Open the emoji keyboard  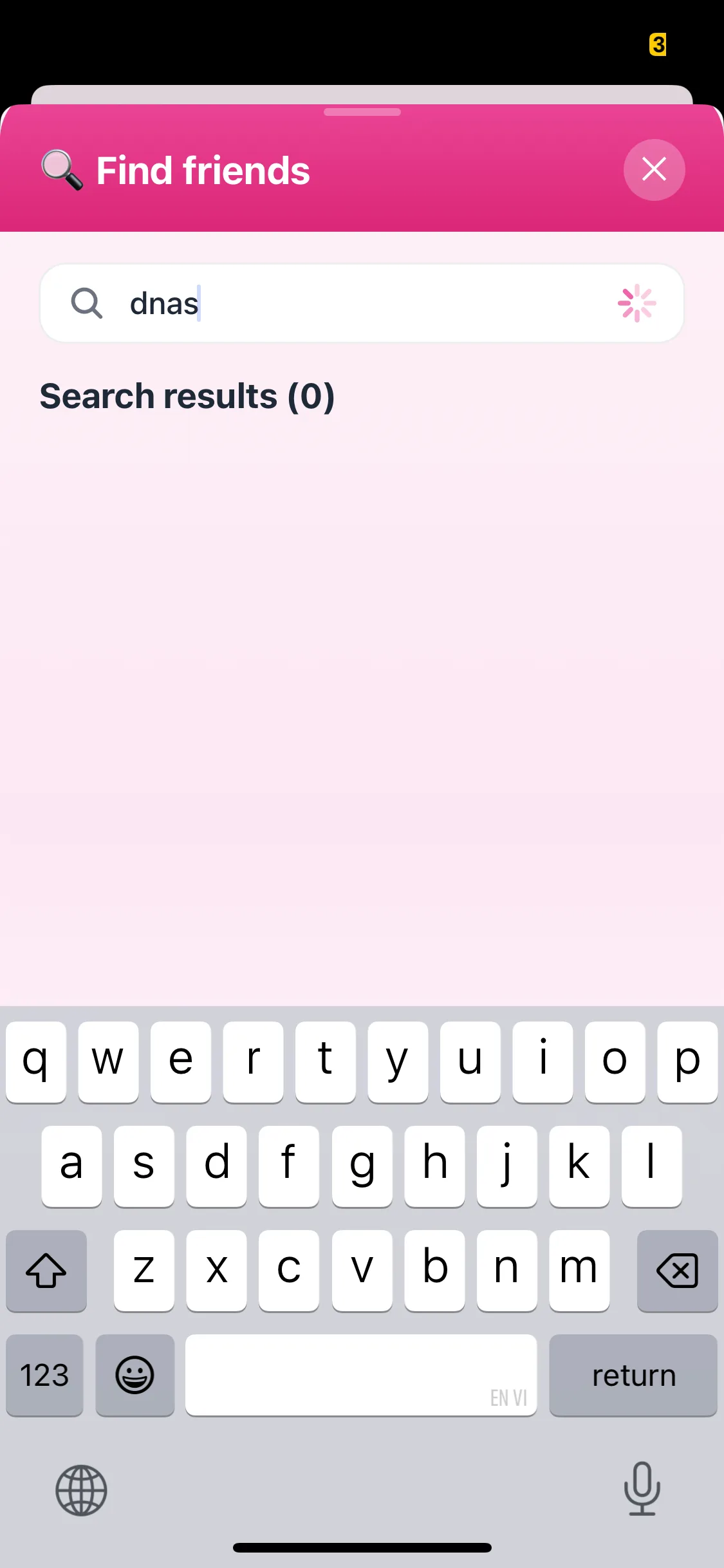coord(135,1375)
